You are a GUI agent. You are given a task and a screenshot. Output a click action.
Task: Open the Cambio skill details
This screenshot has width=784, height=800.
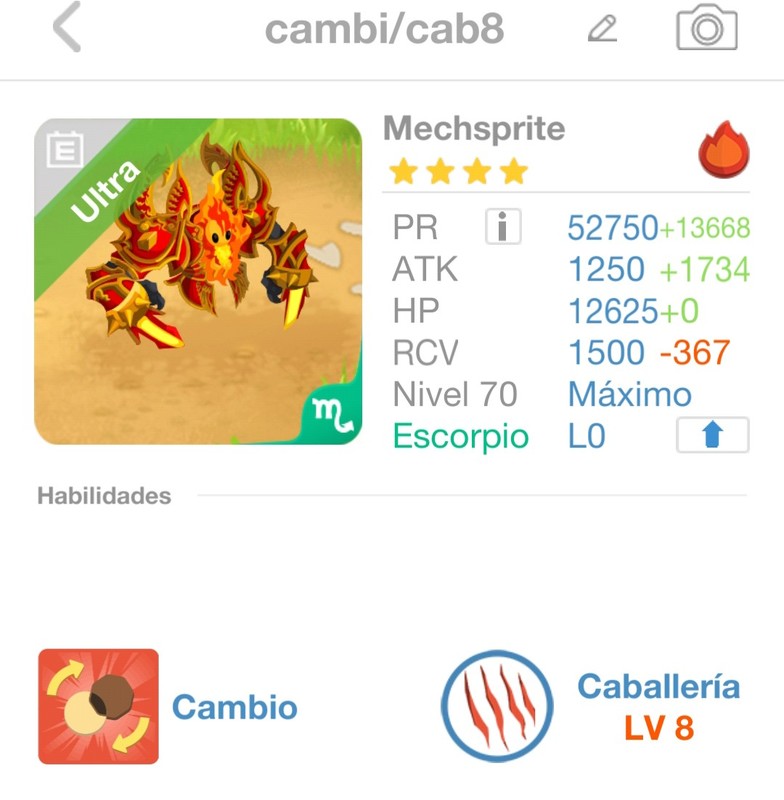coord(98,706)
